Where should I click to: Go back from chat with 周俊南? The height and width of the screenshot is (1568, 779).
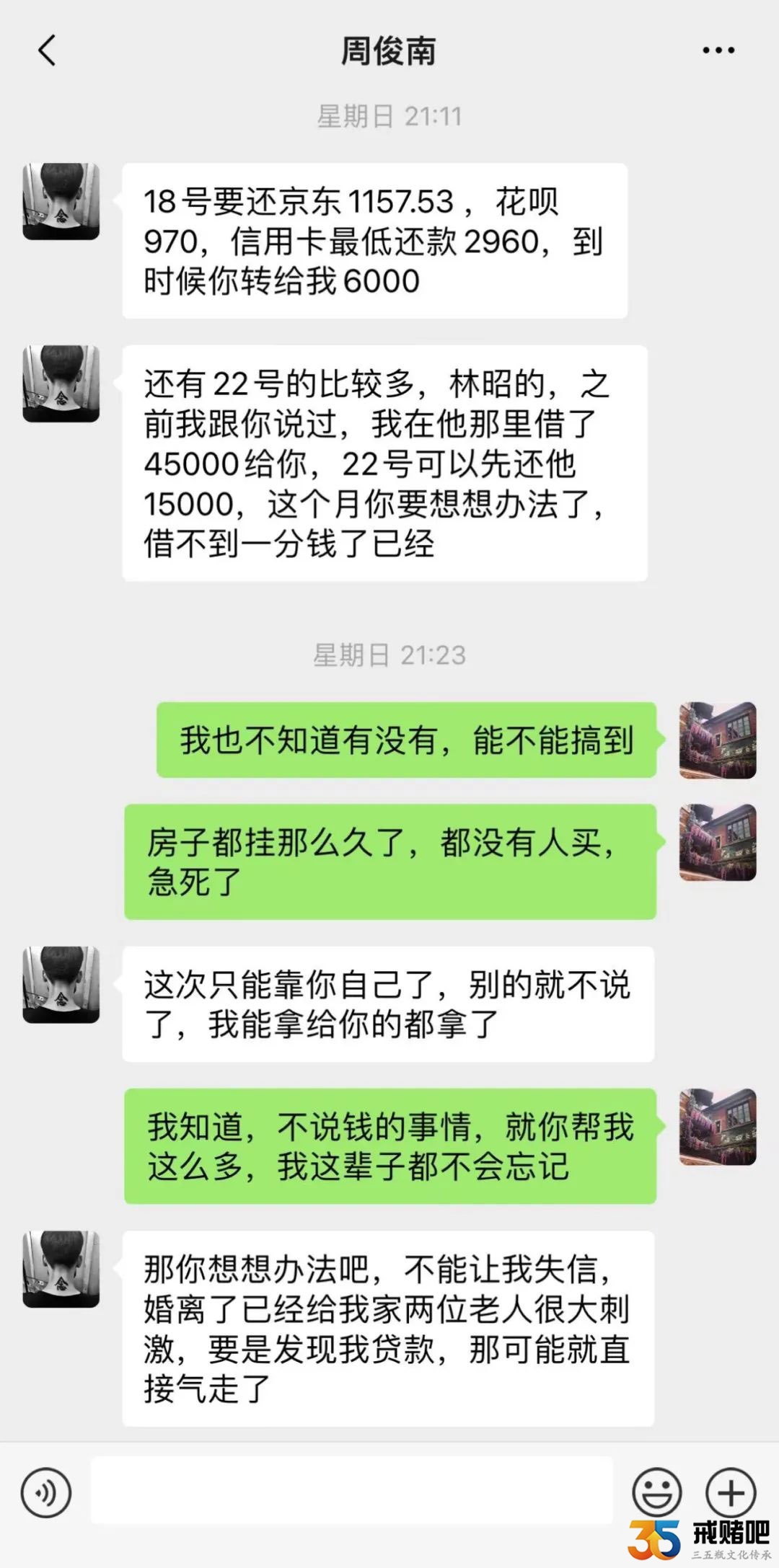[x=47, y=51]
